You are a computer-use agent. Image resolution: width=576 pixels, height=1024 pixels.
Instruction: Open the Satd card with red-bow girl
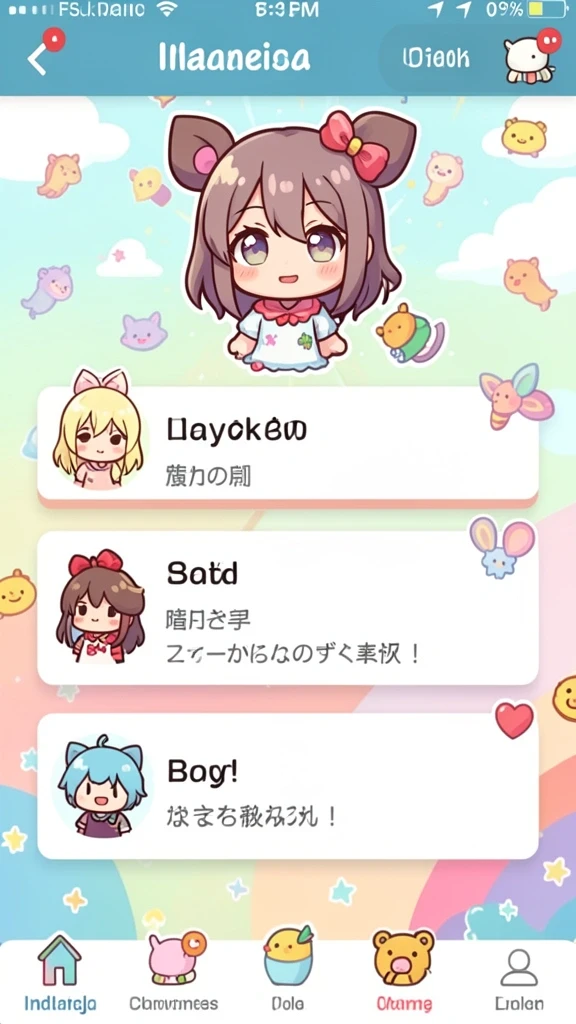(288, 608)
